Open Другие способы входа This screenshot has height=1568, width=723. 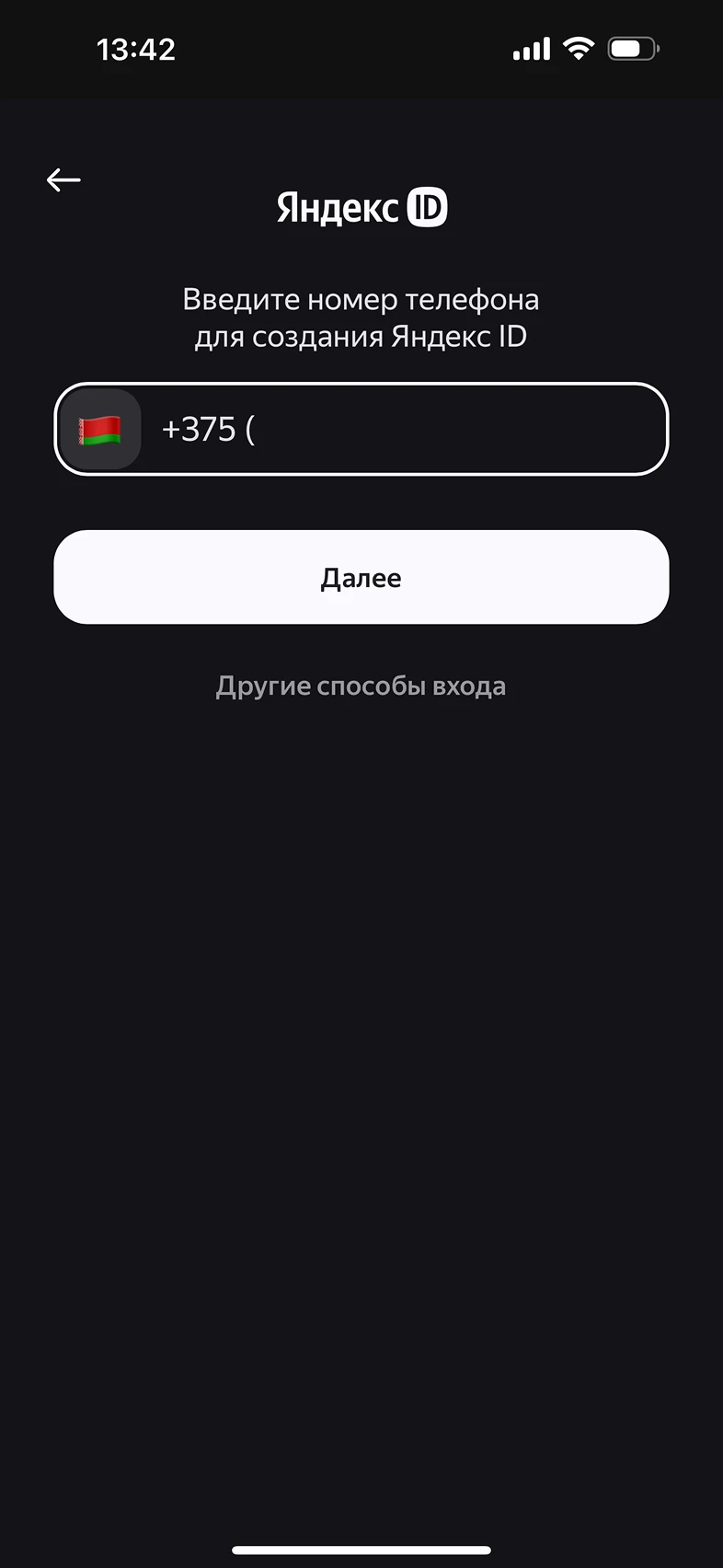pos(361,686)
